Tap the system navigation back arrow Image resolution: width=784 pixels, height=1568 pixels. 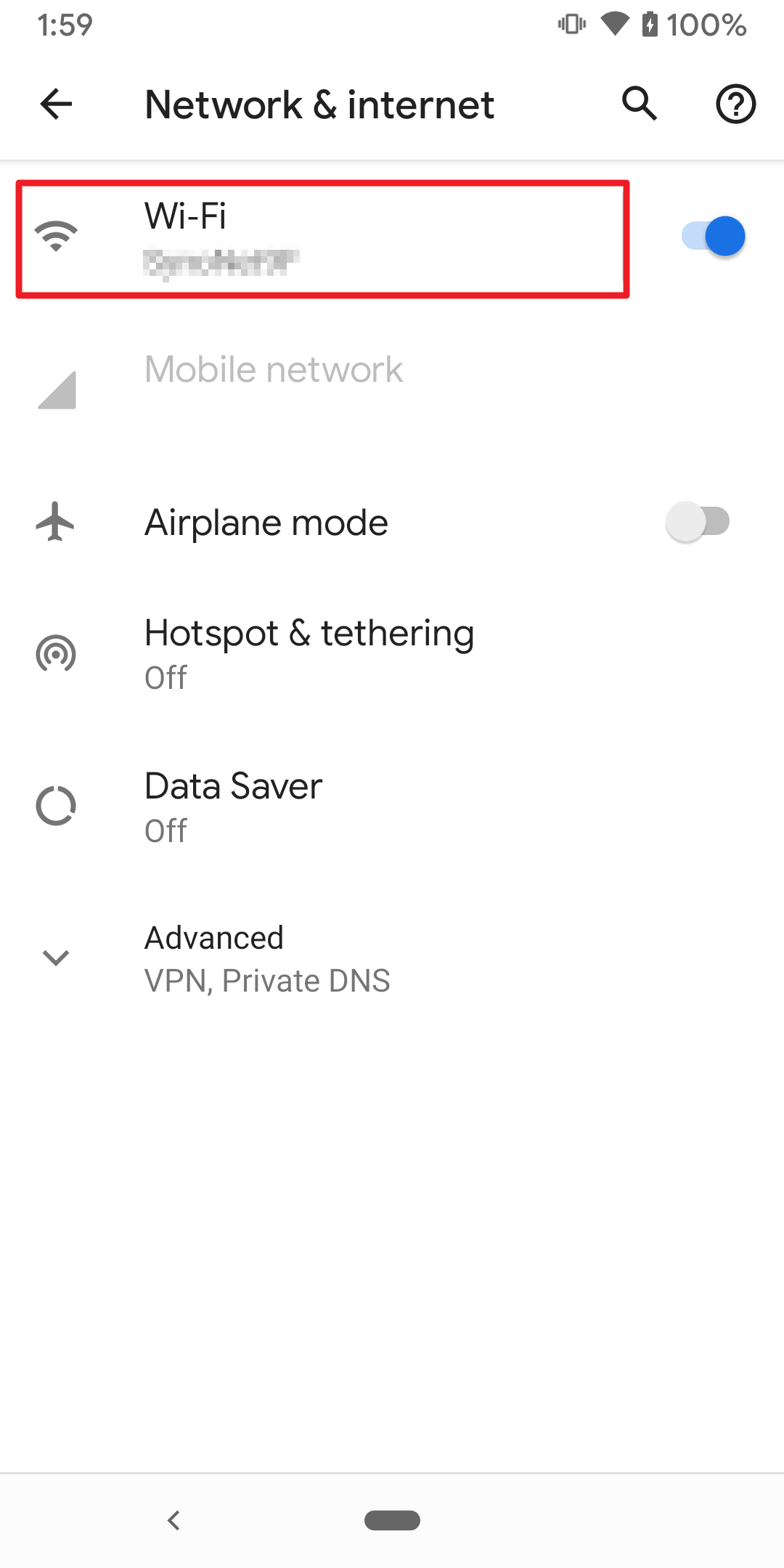173,1520
